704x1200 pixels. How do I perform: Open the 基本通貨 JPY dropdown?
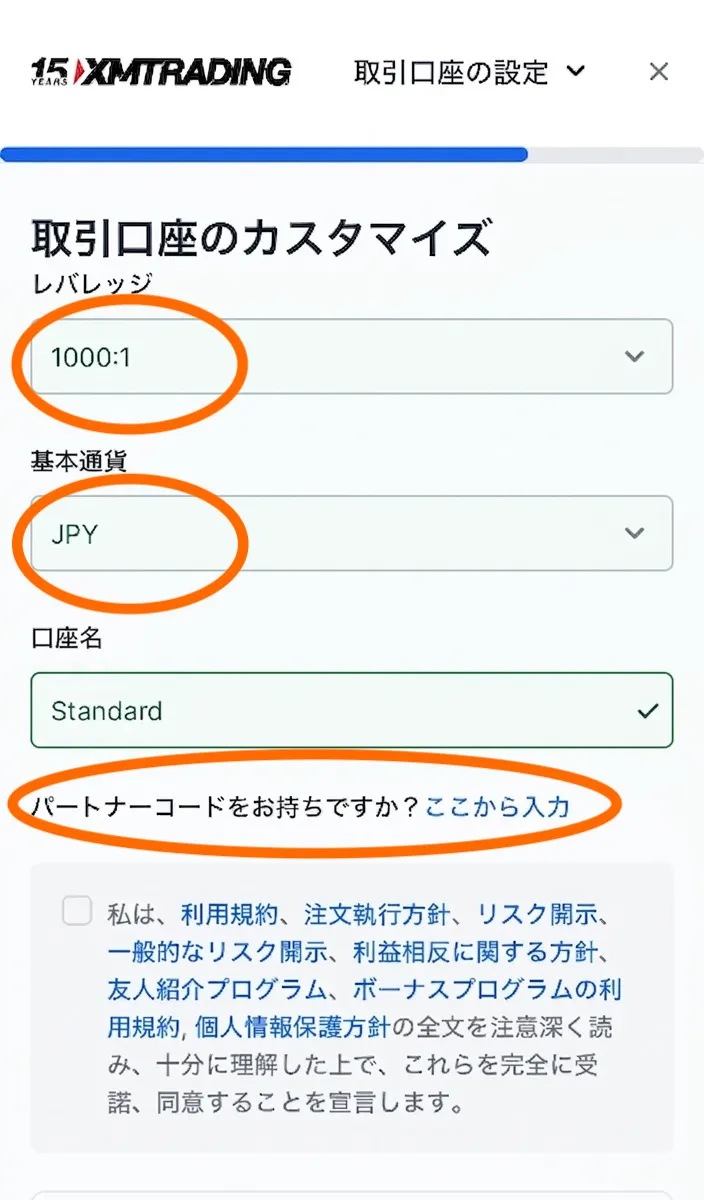pos(351,533)
